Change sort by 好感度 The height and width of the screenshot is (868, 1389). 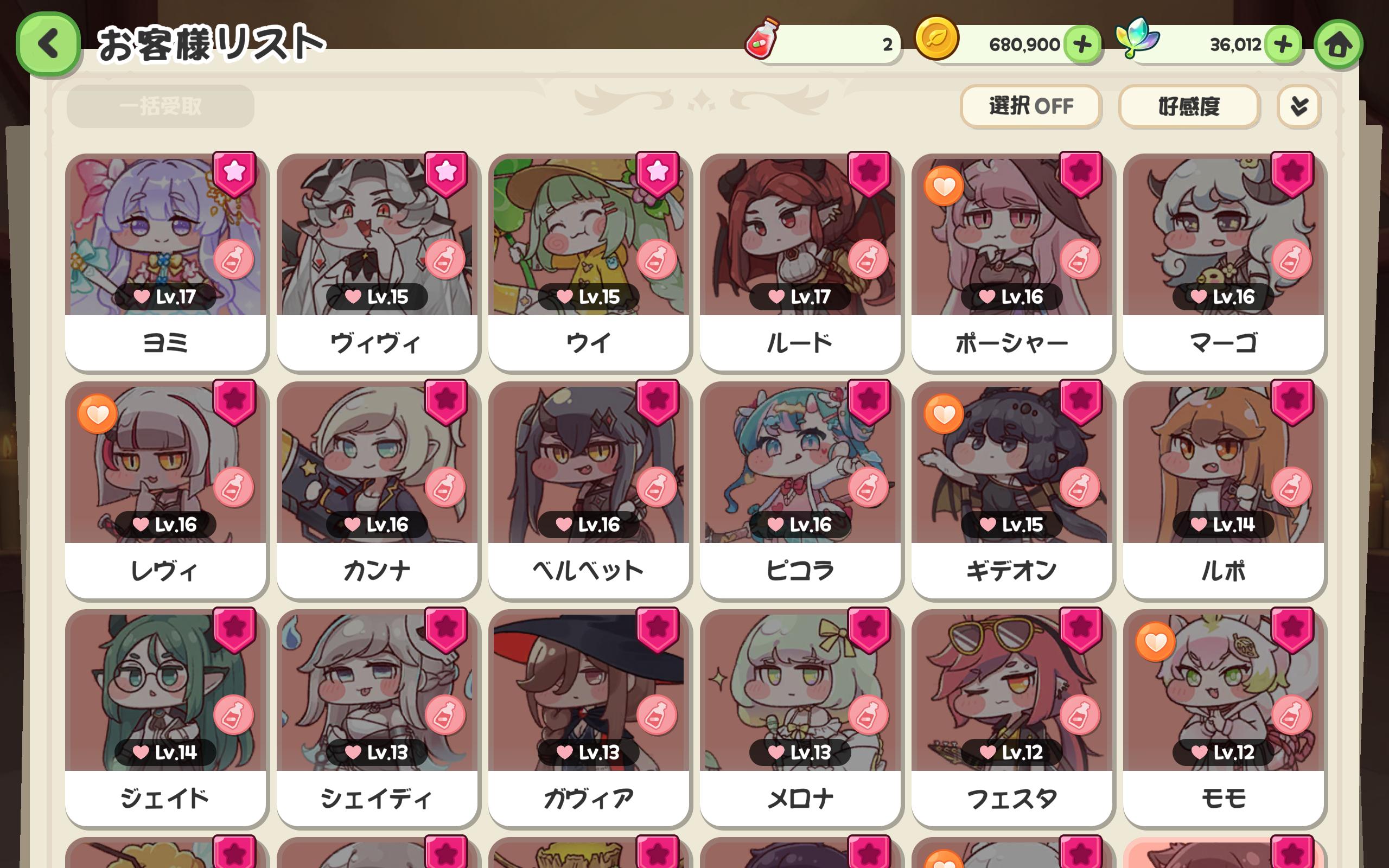coord(1189,106)
